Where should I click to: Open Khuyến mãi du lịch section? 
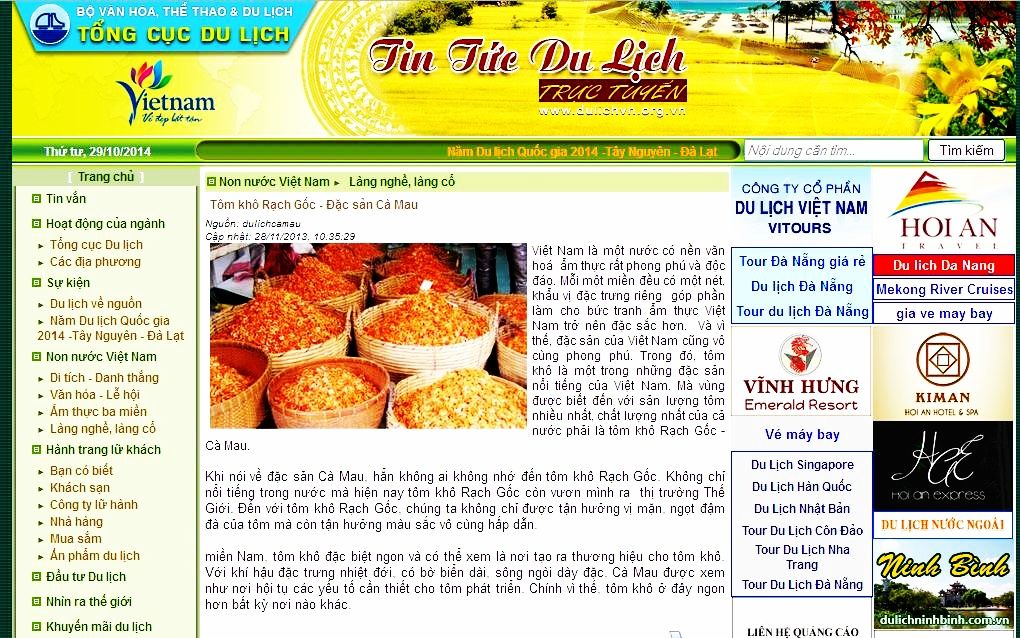pos(99,627)
